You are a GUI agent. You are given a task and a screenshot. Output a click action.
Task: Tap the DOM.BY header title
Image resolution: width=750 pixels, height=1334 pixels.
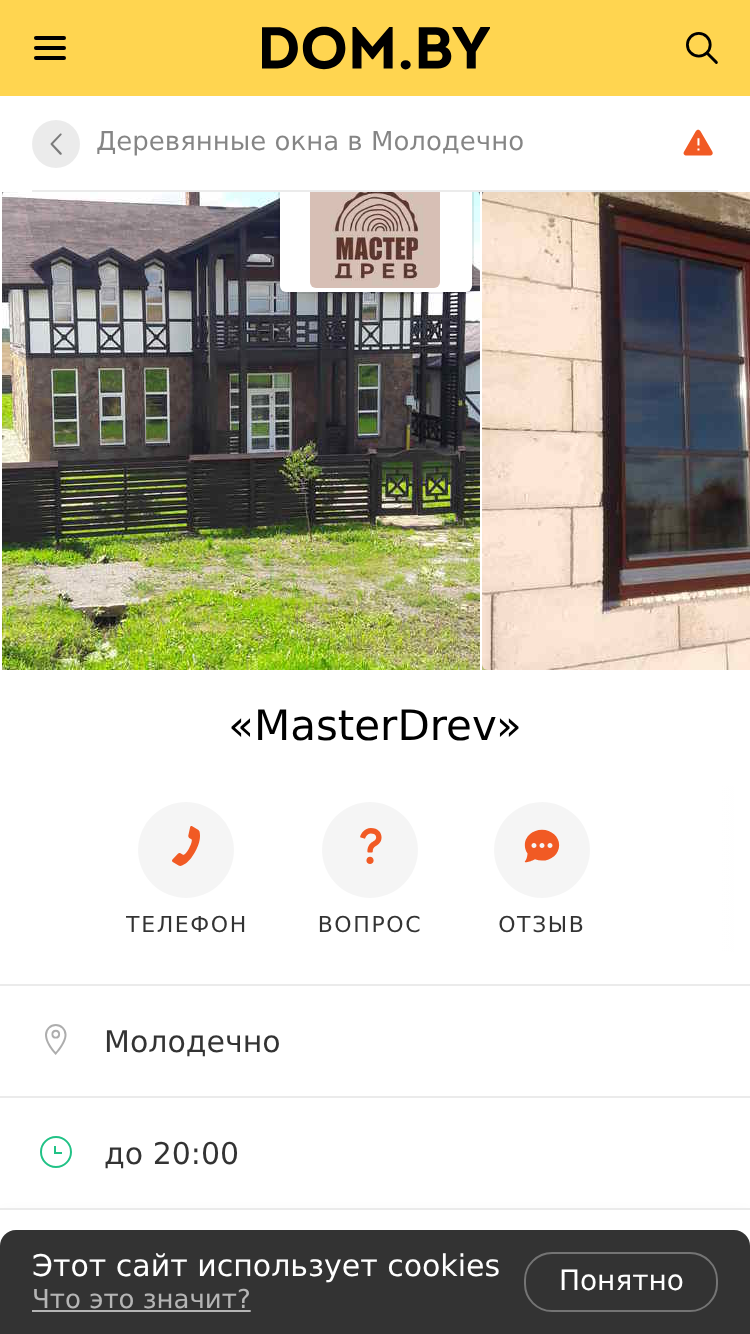point(375,48)
